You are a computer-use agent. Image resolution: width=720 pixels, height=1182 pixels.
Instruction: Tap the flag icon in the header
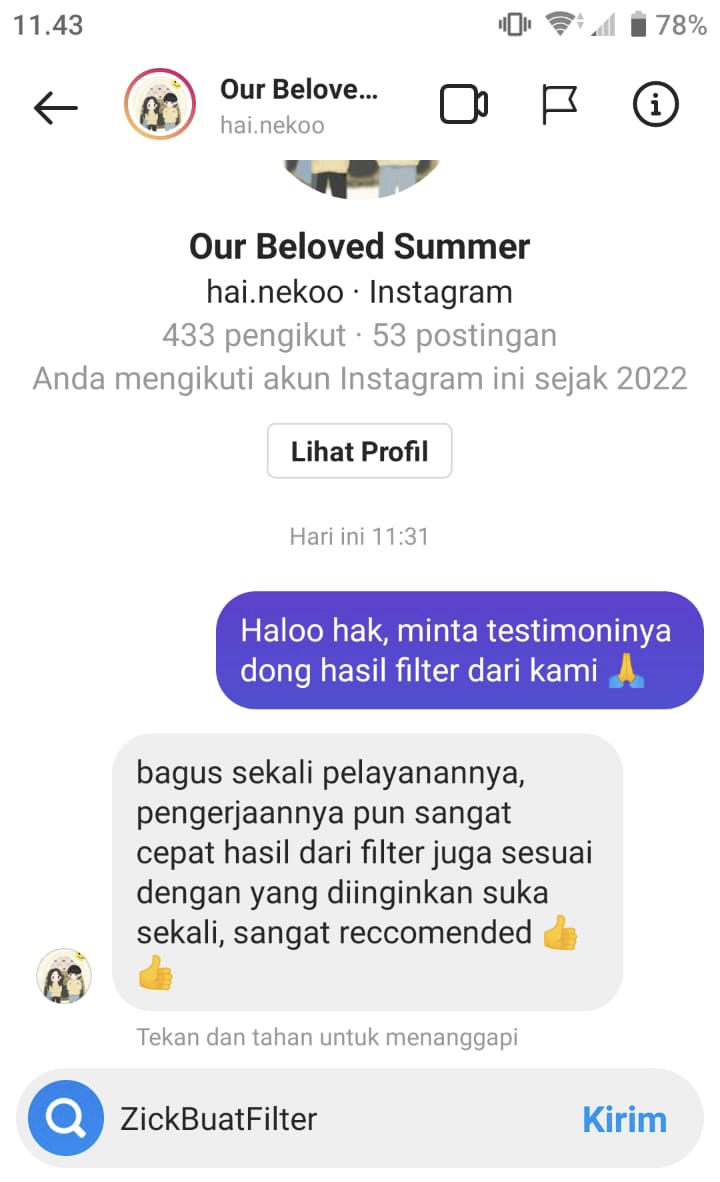[559, 105]
